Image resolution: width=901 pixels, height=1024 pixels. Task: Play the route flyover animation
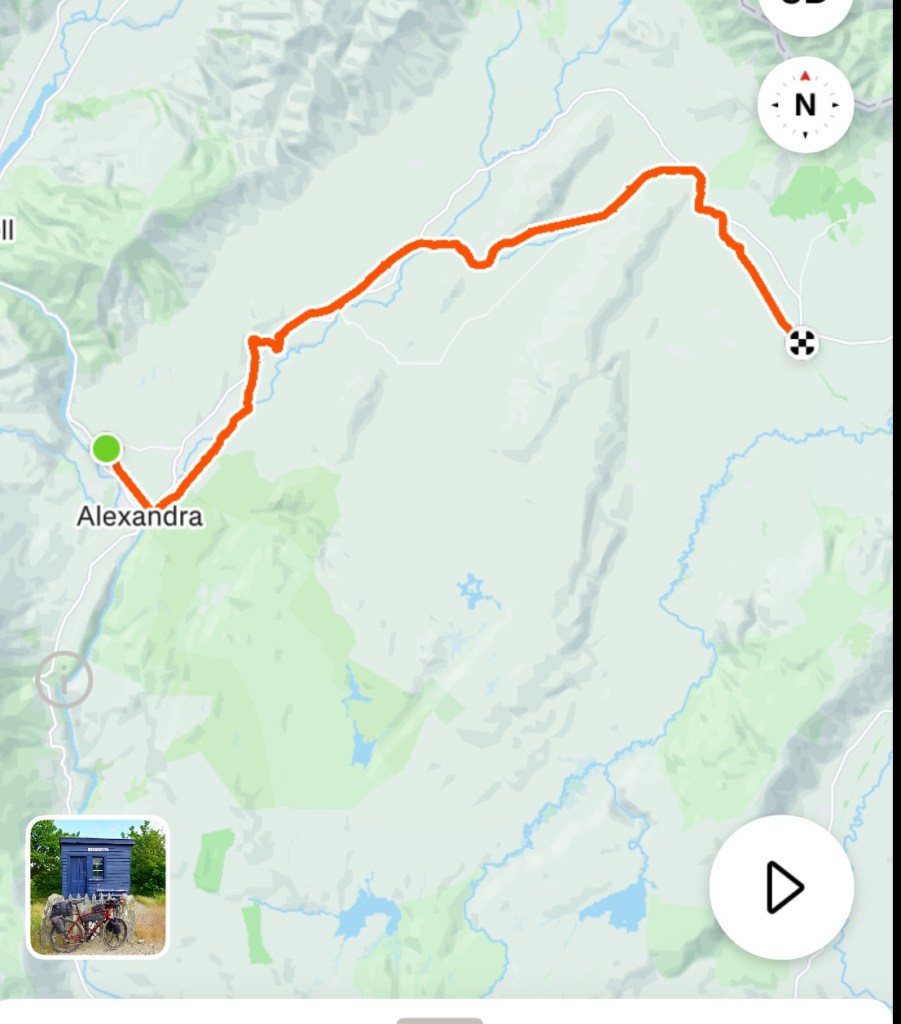(x=781, y=887)
